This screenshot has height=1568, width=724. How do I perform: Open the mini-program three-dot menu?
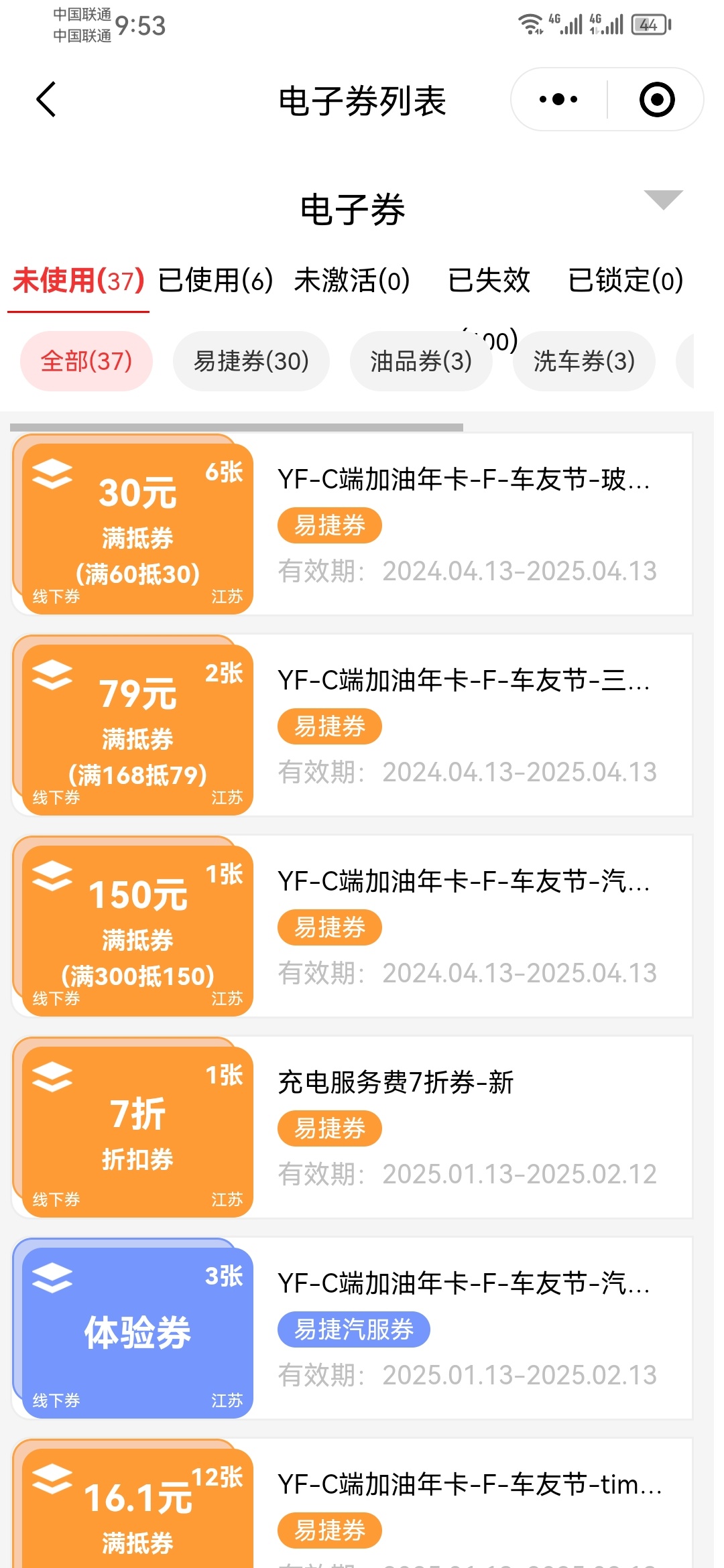pos(558,100)
